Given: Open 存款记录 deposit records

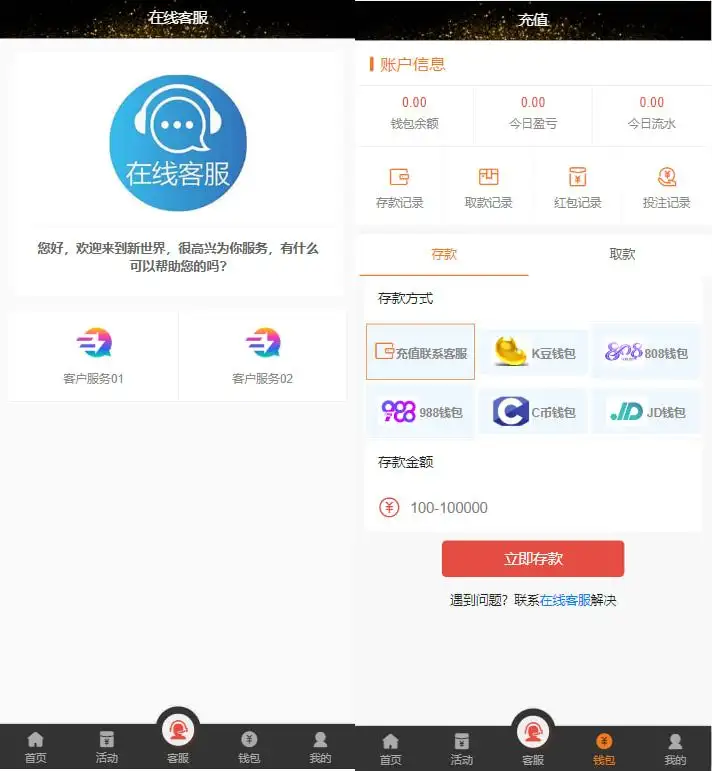Looking at the screenshot, I should click(x=399, y=188).
